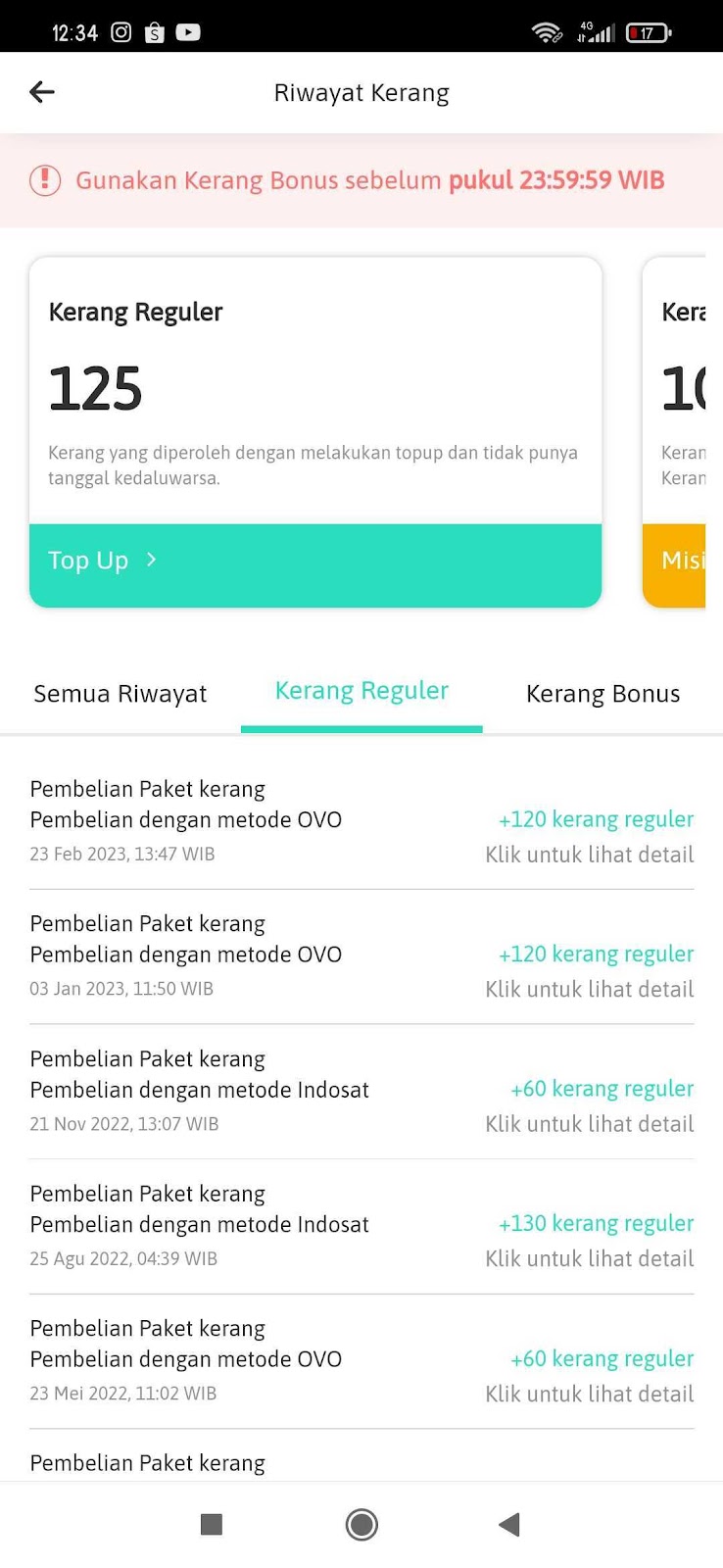Image resolution: width=723 pixels, height=1568 pixels.
Task: Switch to Semua Riwayat tab
Action: [x=120, y=694]
